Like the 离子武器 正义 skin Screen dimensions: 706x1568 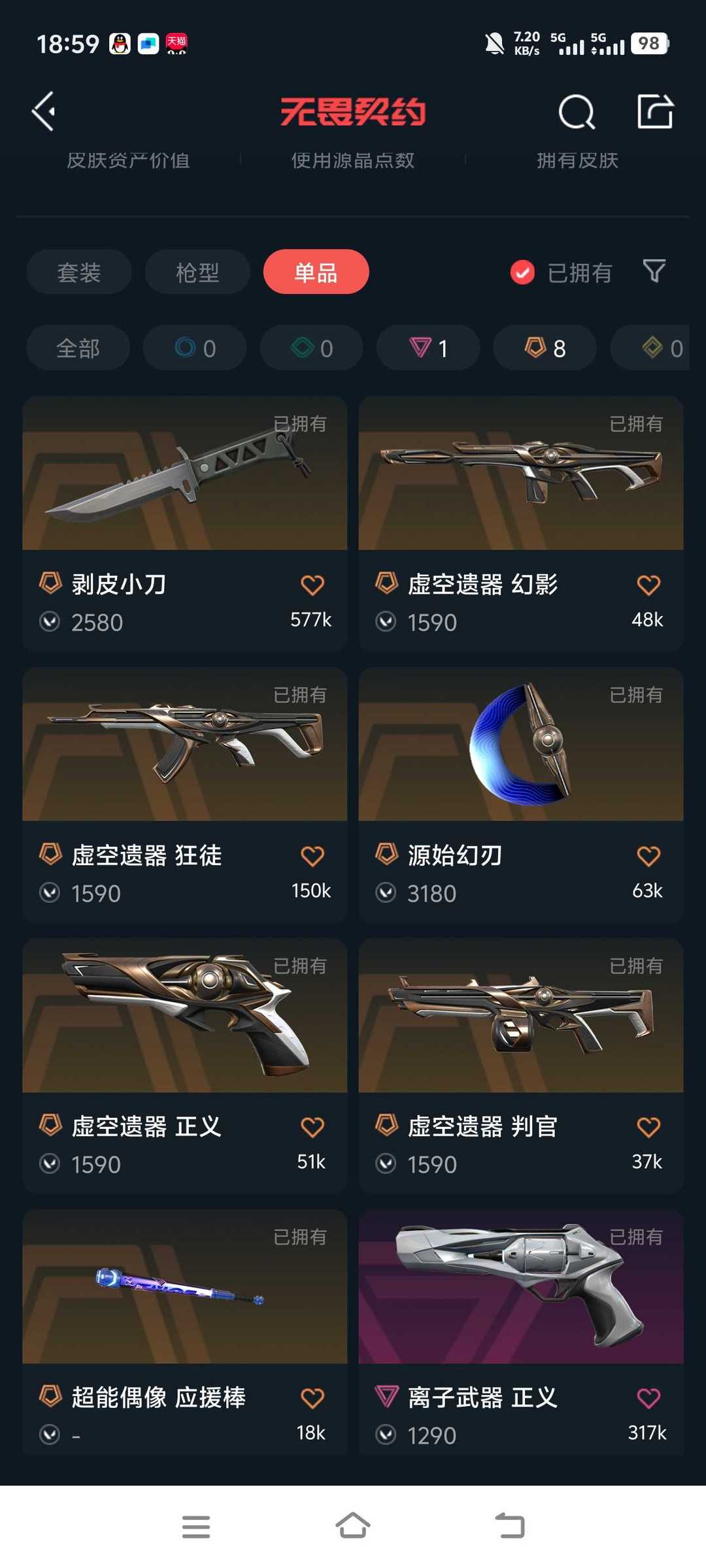tap(648, 1398)
